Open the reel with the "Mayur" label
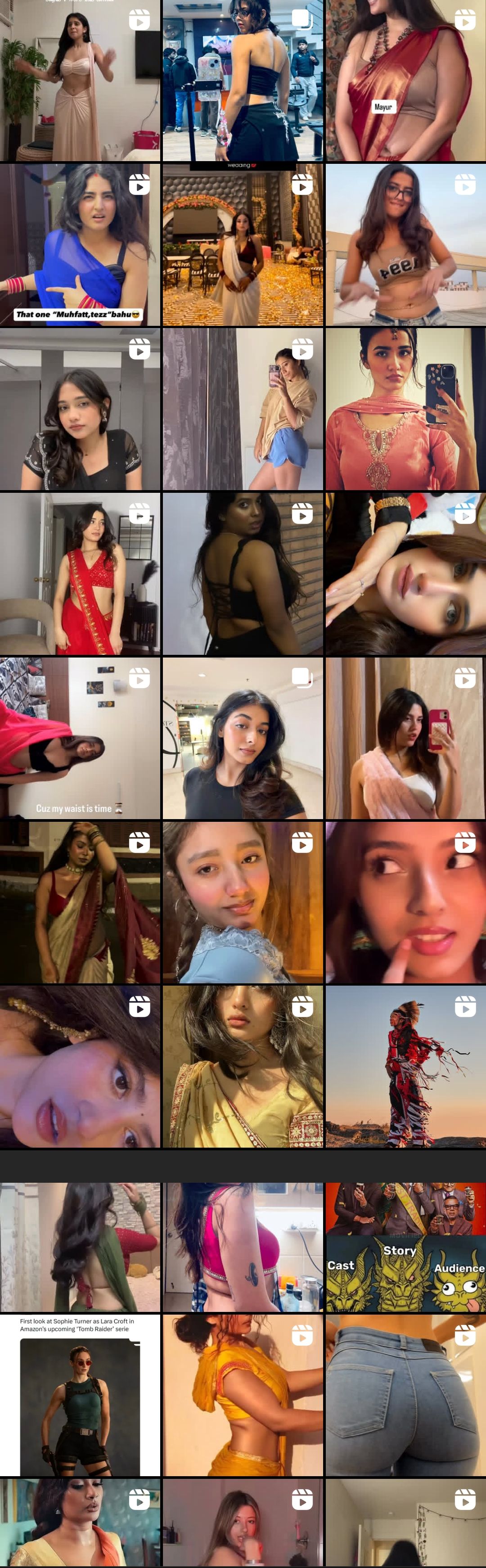This screenshot has width=486, height=1568. (405, 81)
